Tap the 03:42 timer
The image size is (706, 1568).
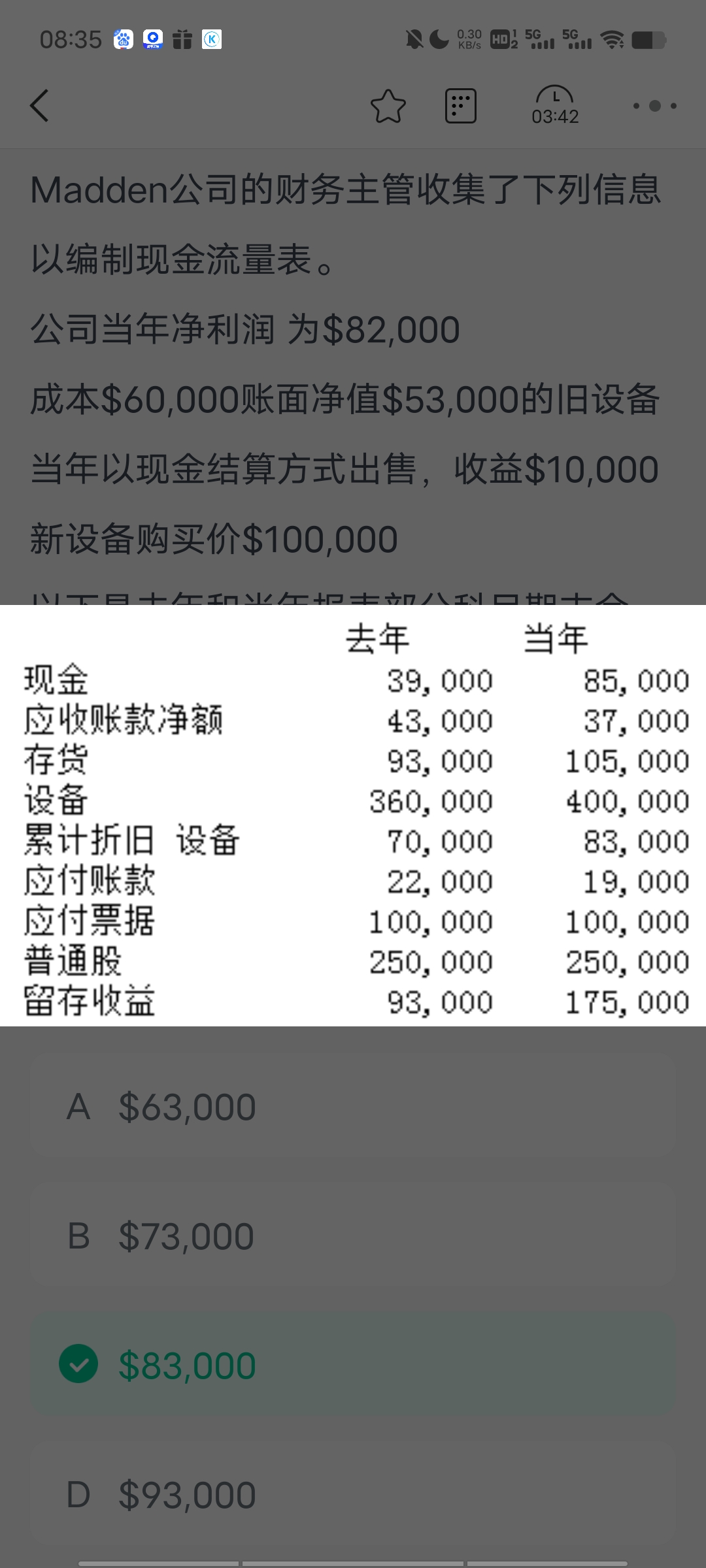click(x=554, y=106)
